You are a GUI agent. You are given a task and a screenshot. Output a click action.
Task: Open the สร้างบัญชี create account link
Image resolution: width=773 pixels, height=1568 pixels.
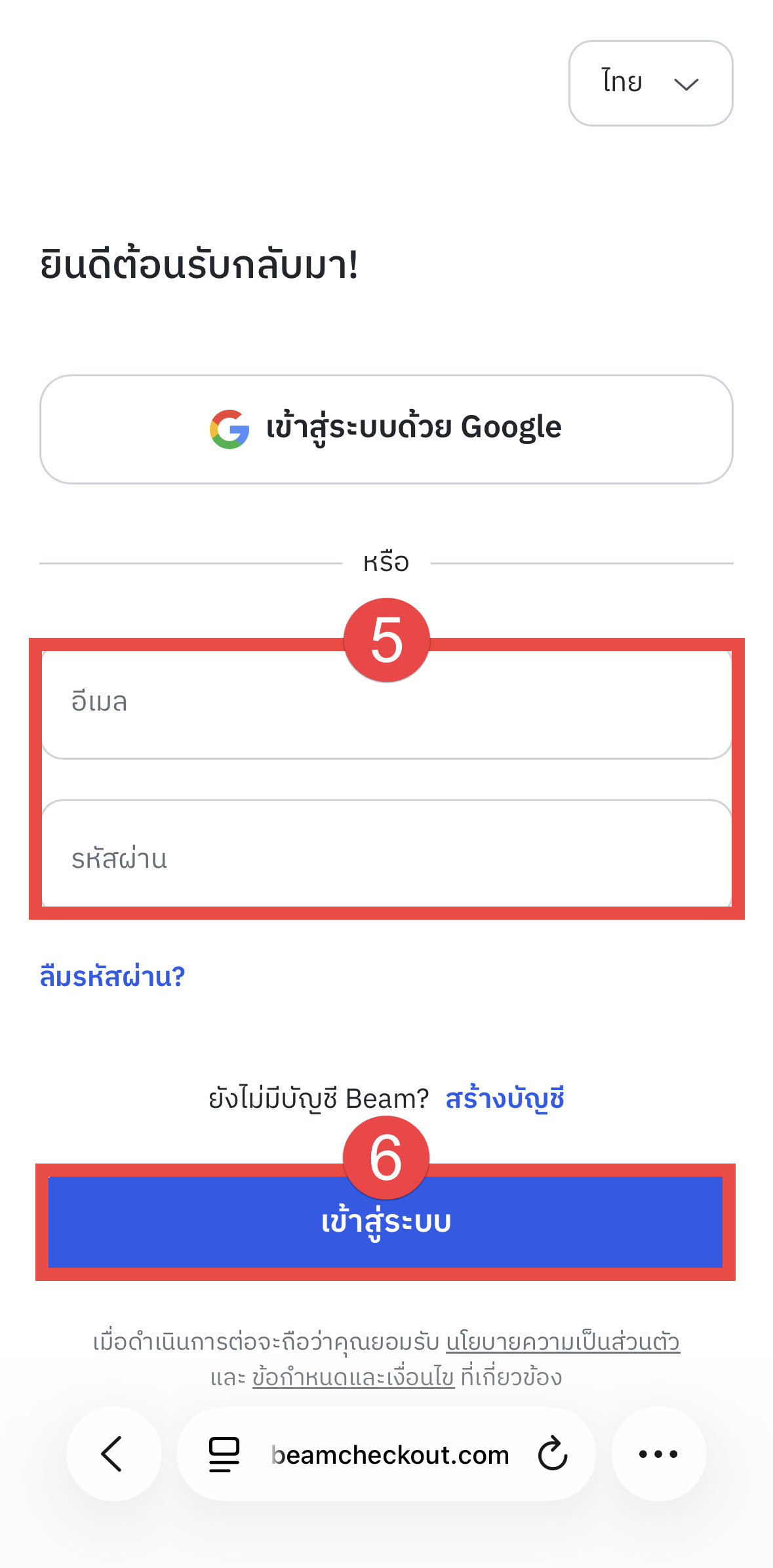point(504,1099)
